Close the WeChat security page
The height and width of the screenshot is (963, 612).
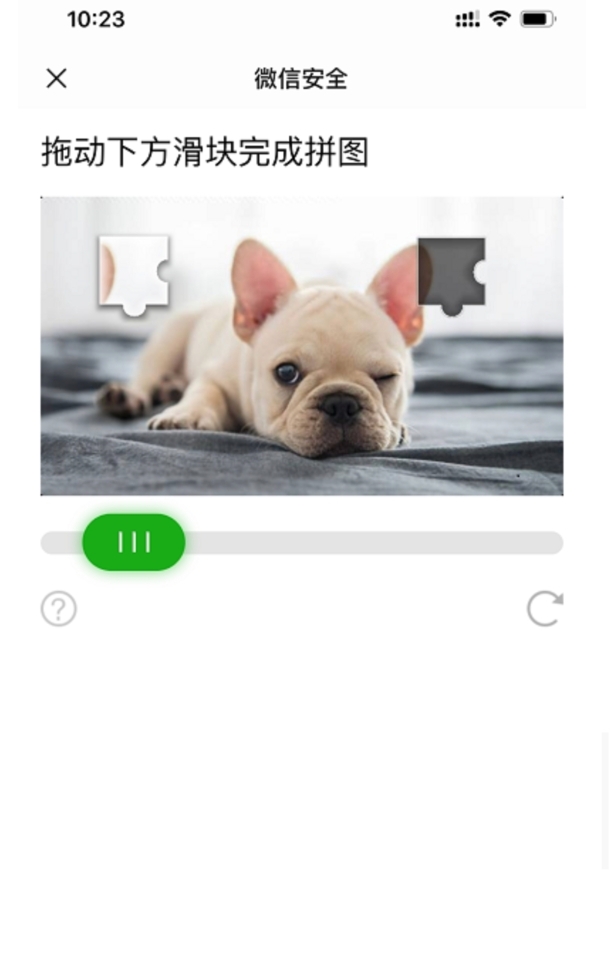pos(57,79)
